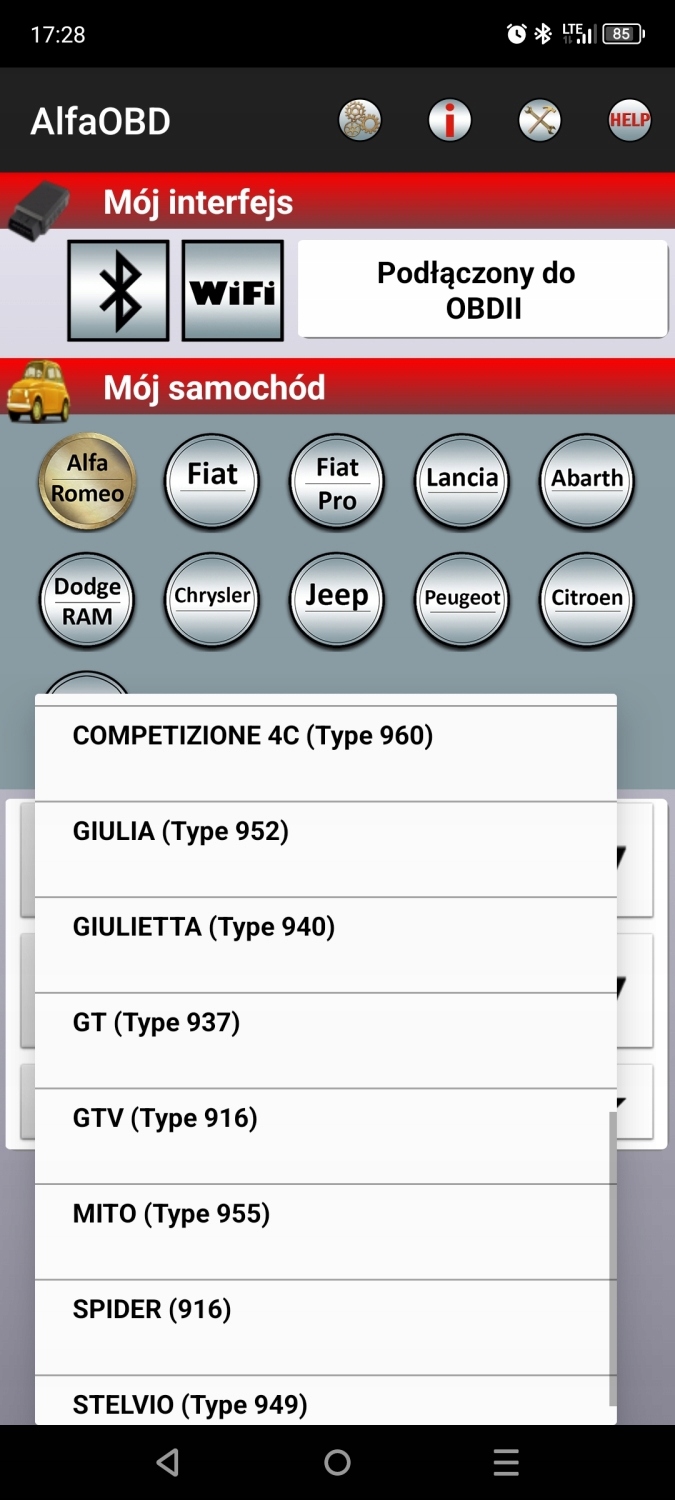675x1500 pixels.
Task: Select the WiFi interface
Action: 233,290
